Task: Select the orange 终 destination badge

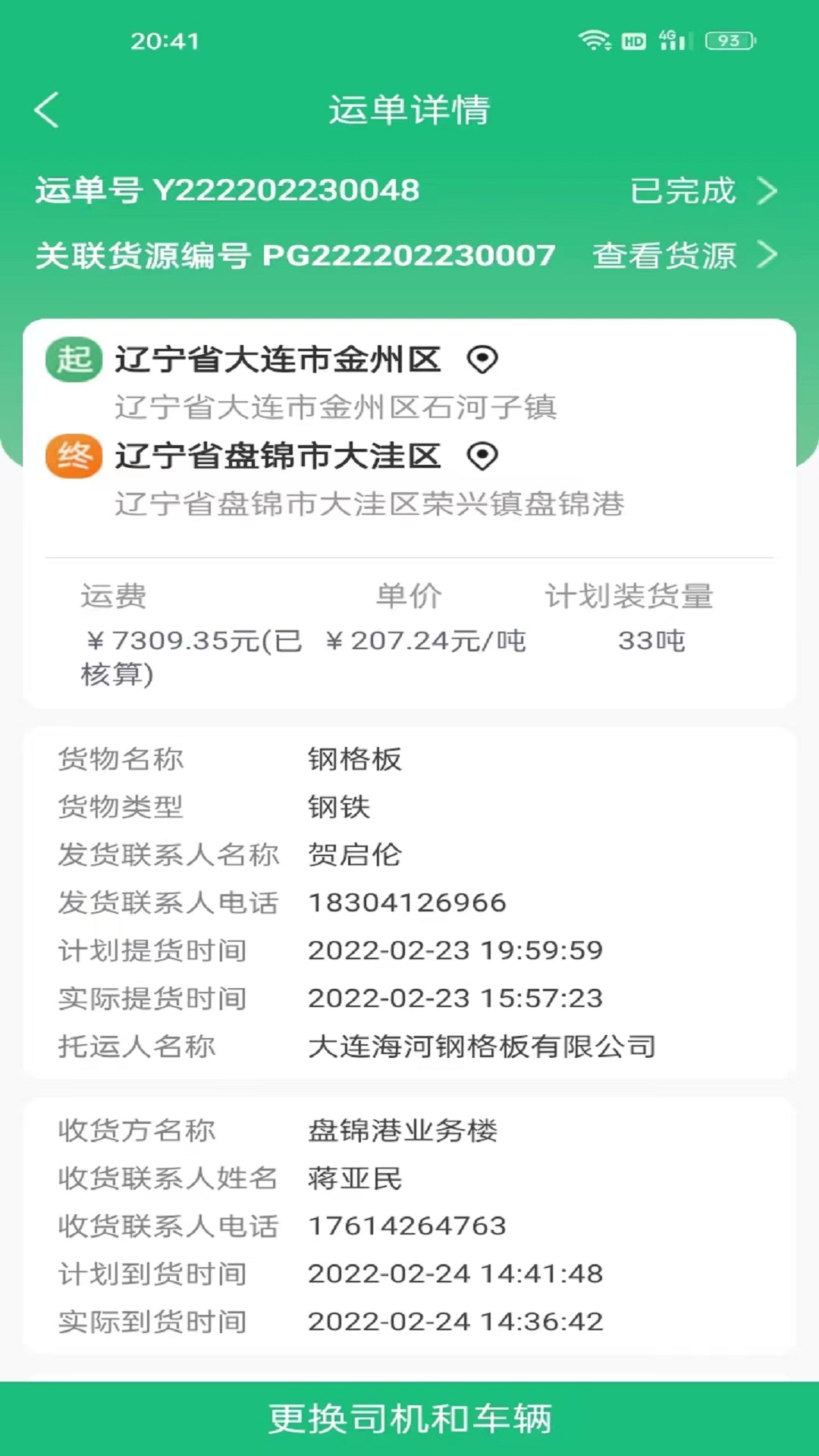Action: pos(73,457)
